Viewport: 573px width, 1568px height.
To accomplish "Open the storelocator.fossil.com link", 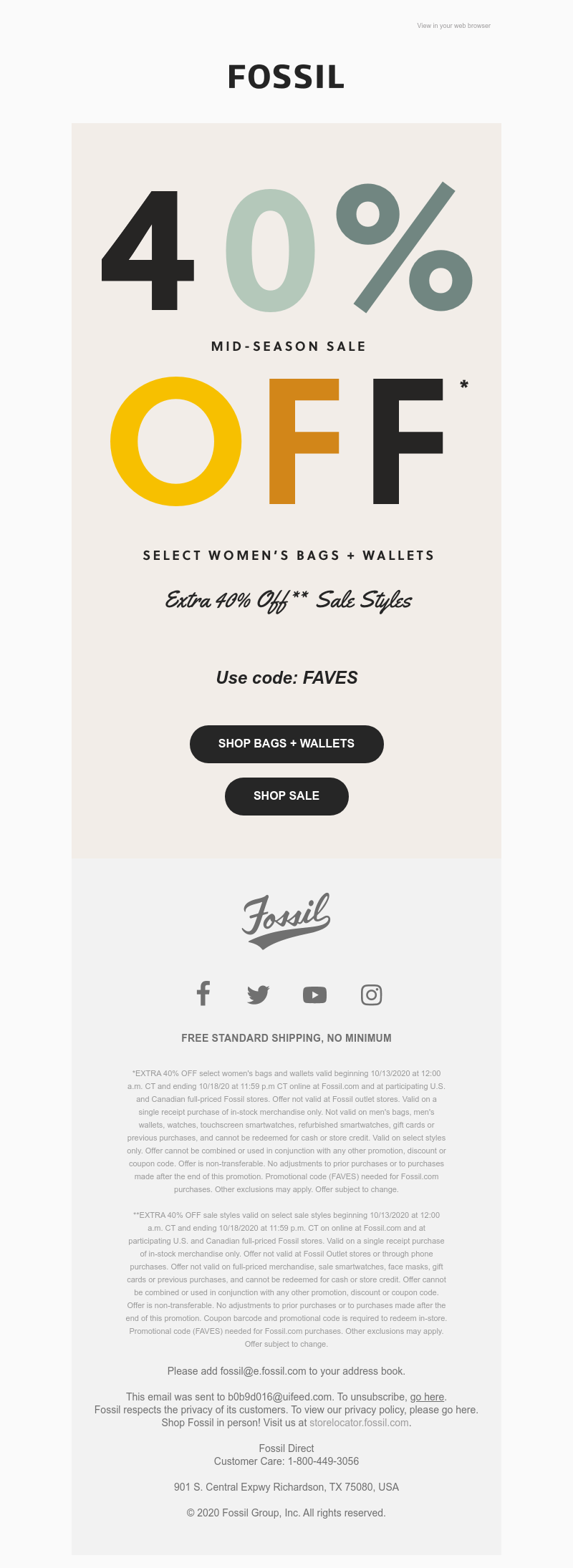I will [x=359, y=1423].
